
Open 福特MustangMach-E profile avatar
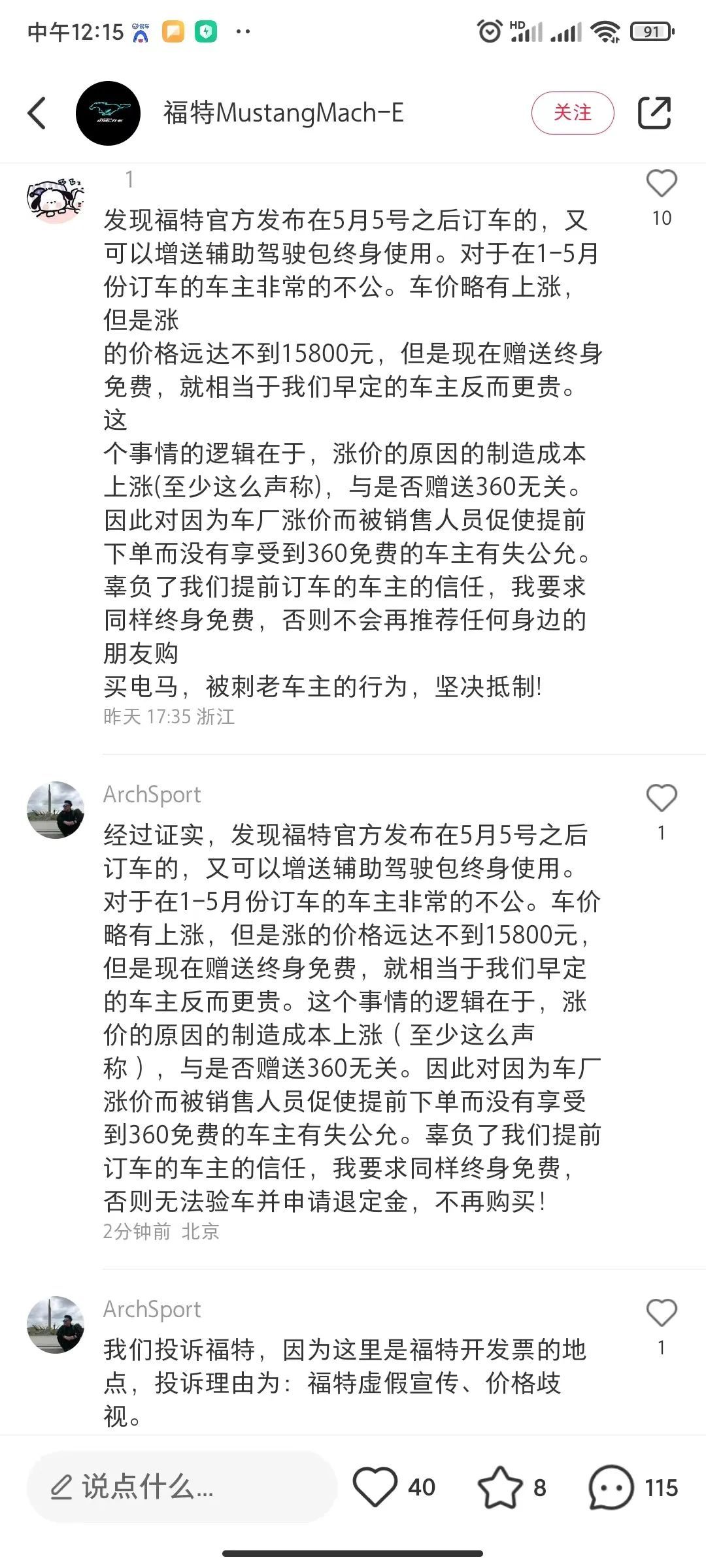pos(108,113)
